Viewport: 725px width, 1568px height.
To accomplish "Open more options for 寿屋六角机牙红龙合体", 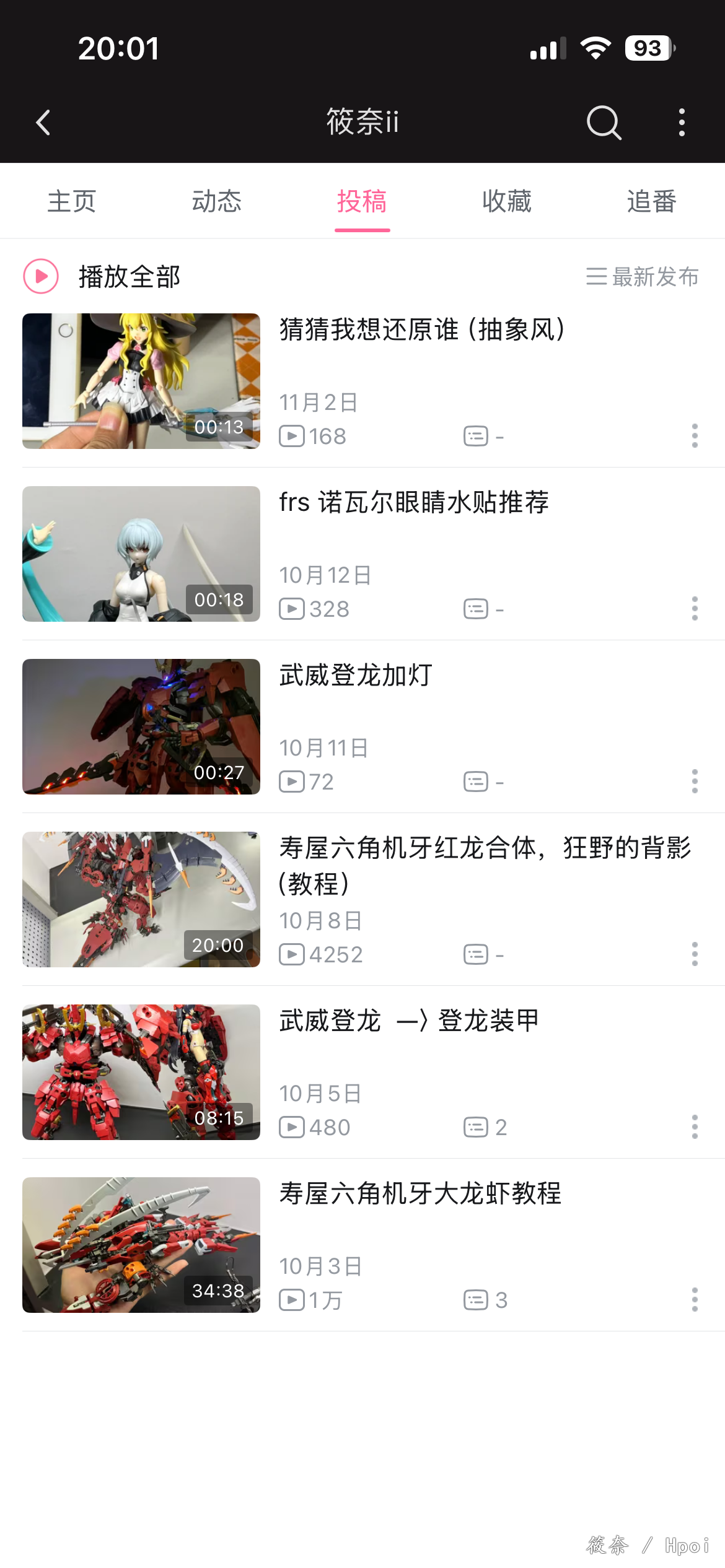I will (x=695, y=954).
